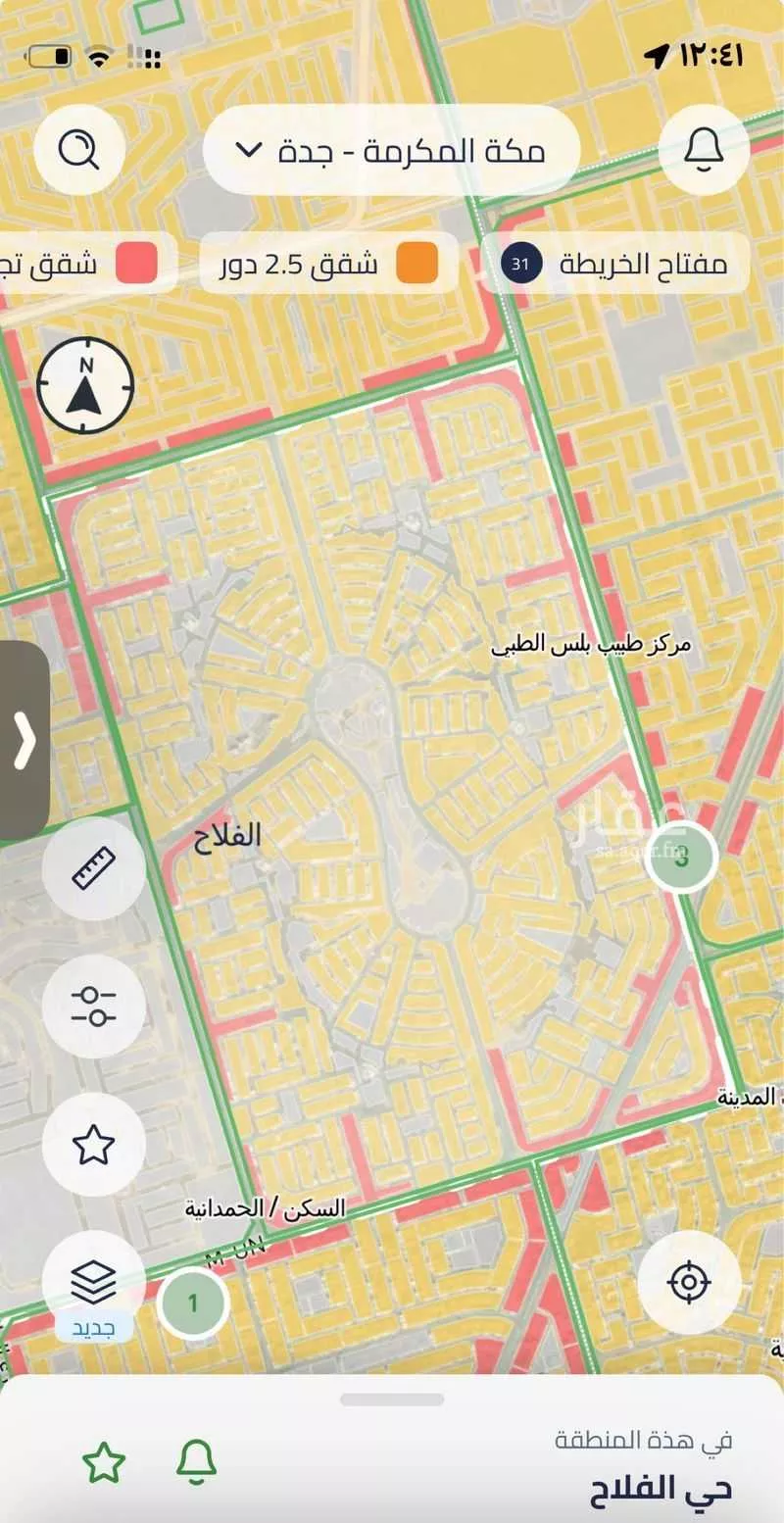Expand the side panel arrow handle
The width and height of the screenshot is (784, 1523).
click(x=24, y=741)
